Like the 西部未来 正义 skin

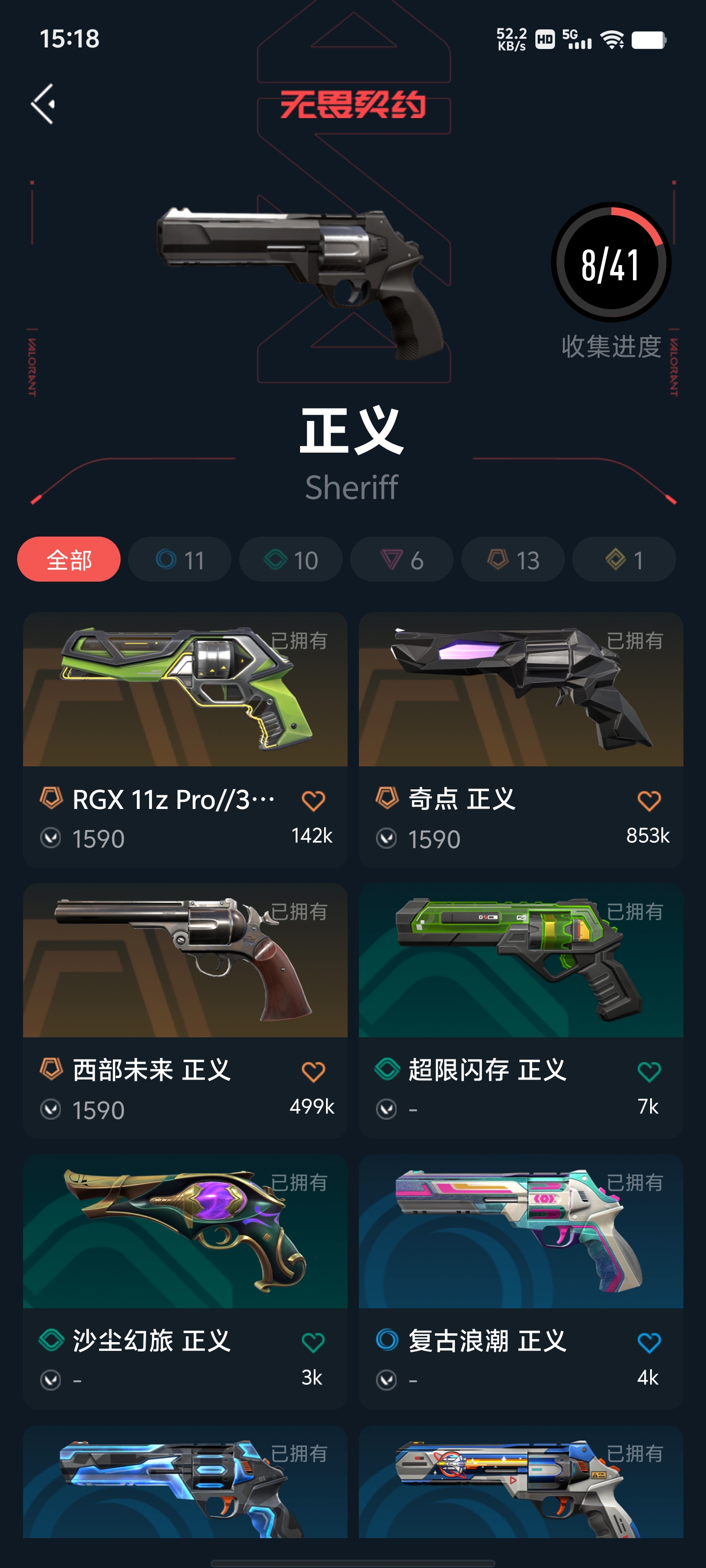(x=313, y=1072)
